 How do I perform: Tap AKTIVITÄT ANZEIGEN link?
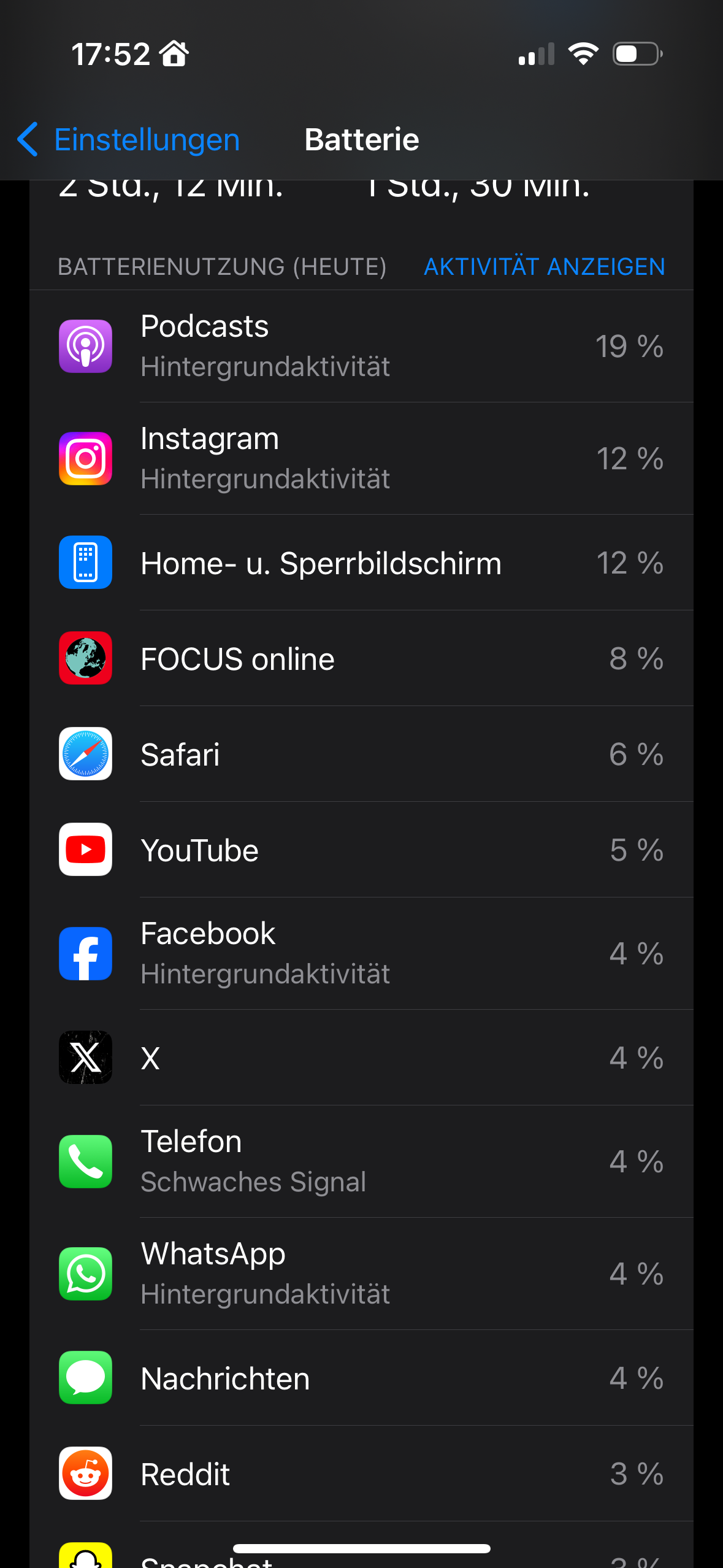[x=545, y=267]
